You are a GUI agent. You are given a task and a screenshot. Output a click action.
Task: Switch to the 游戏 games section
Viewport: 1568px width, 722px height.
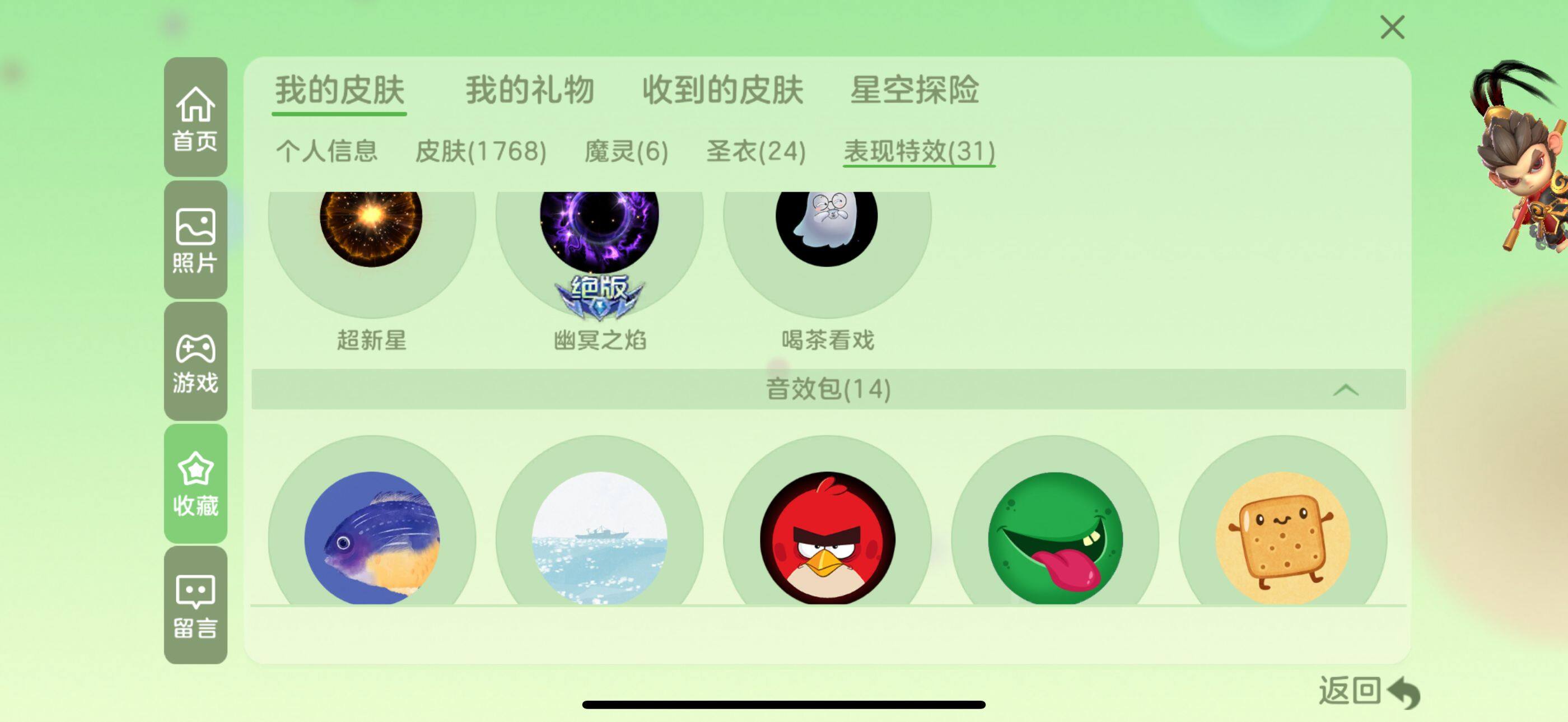(195, 362)
